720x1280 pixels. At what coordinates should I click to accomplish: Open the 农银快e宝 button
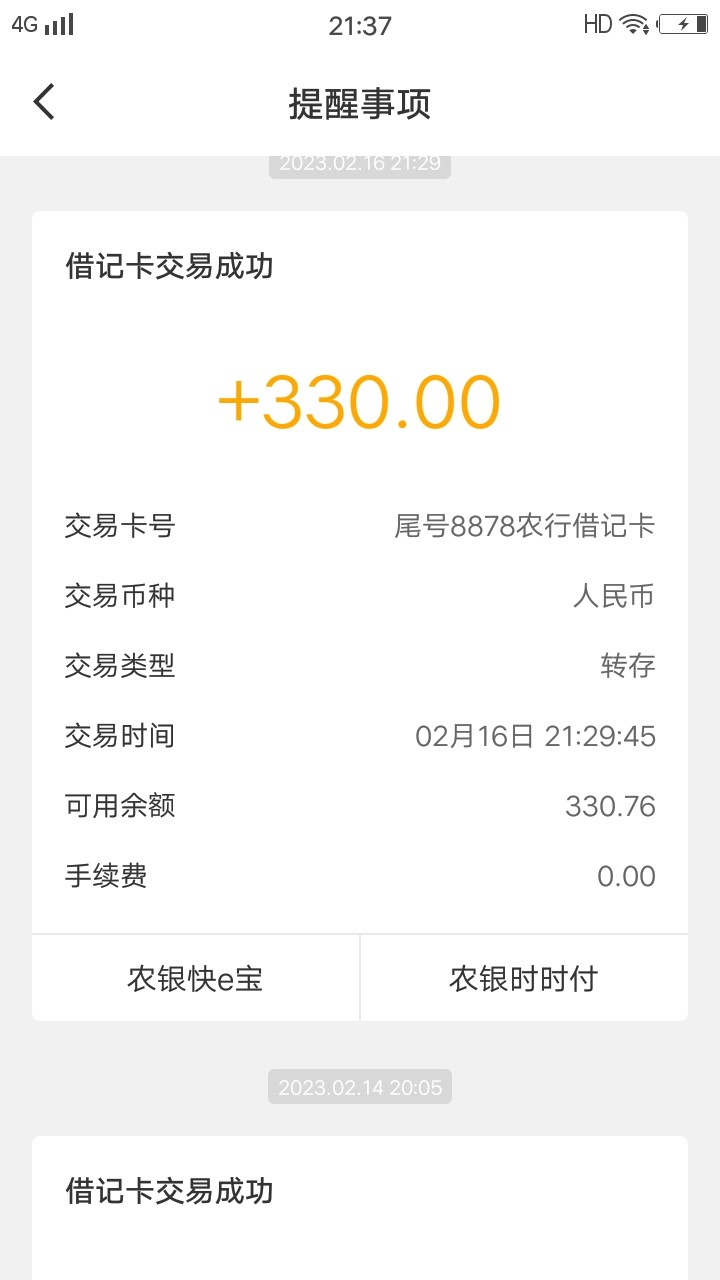(x=195, y=978)
